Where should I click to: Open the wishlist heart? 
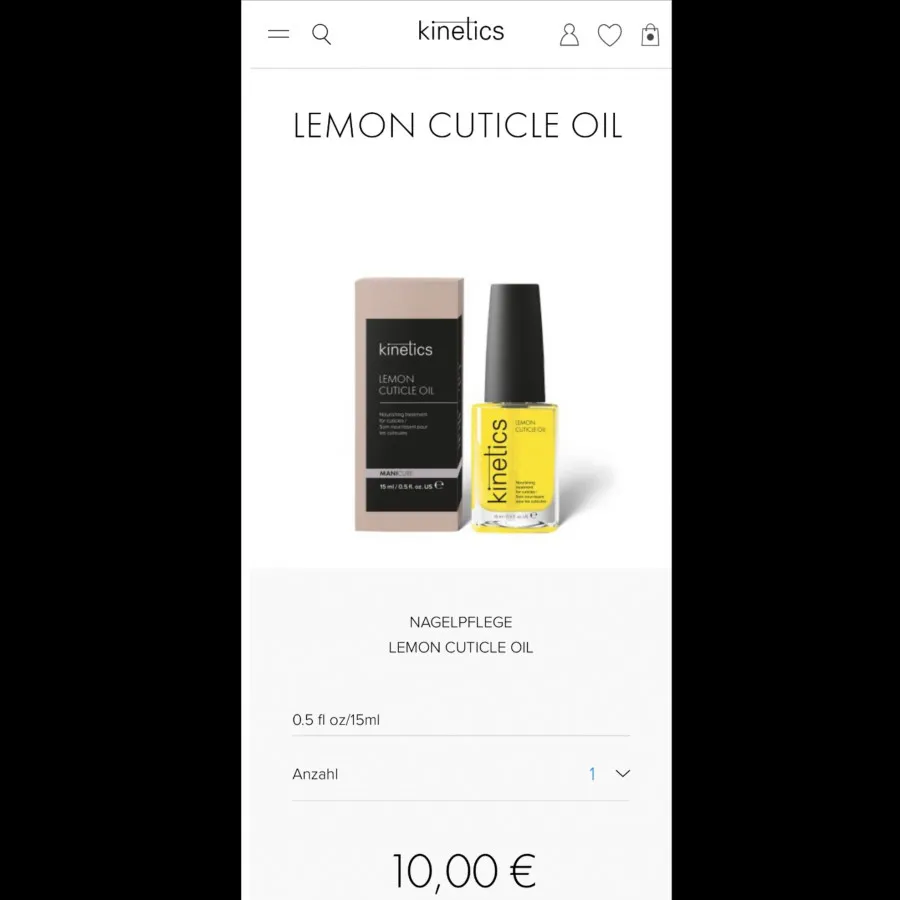(610, 35)
